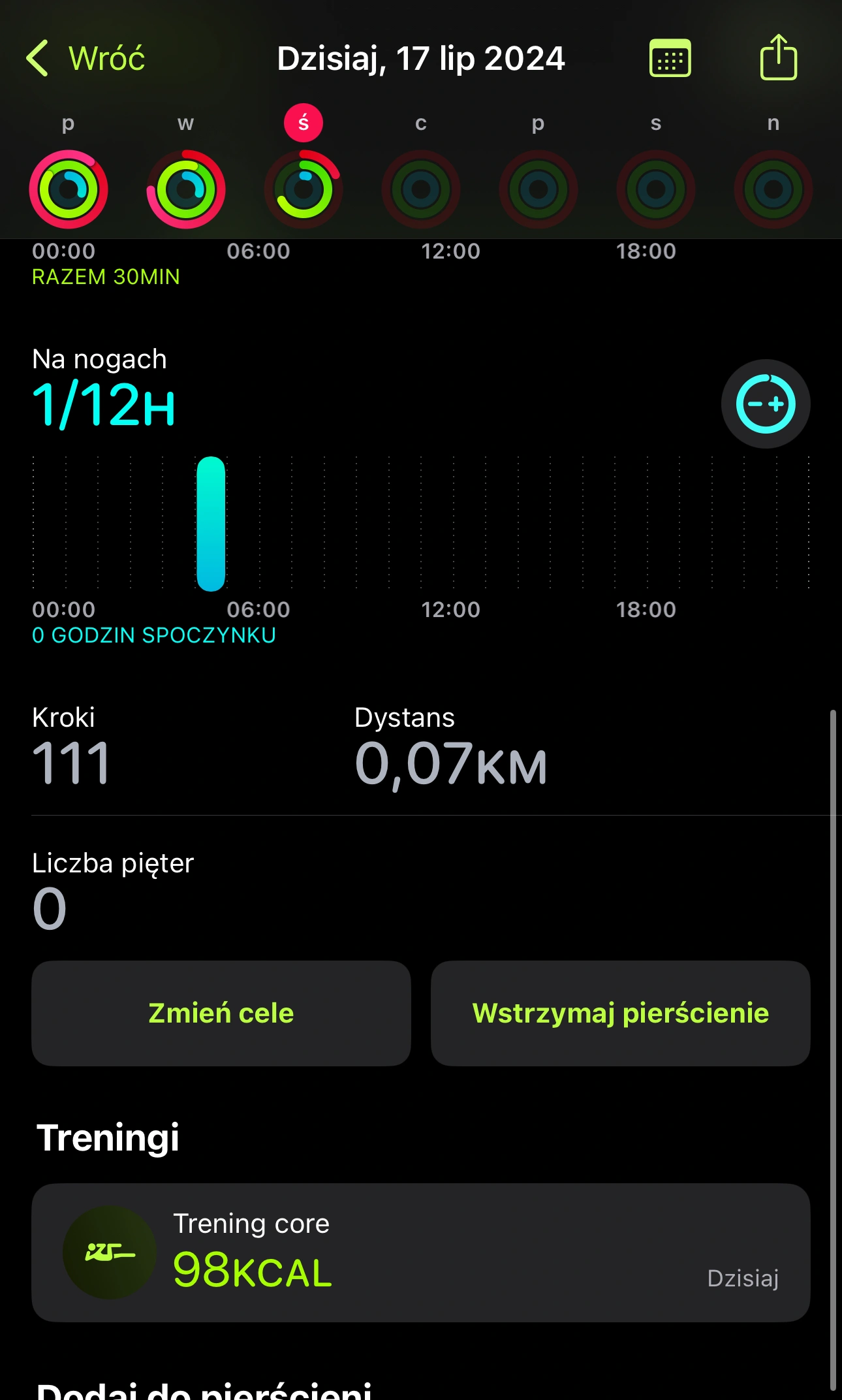Screen dimensions: 842x1400
Task: Tap Wstrzymaj pierścienie button
Action: tap(621, 1013)
